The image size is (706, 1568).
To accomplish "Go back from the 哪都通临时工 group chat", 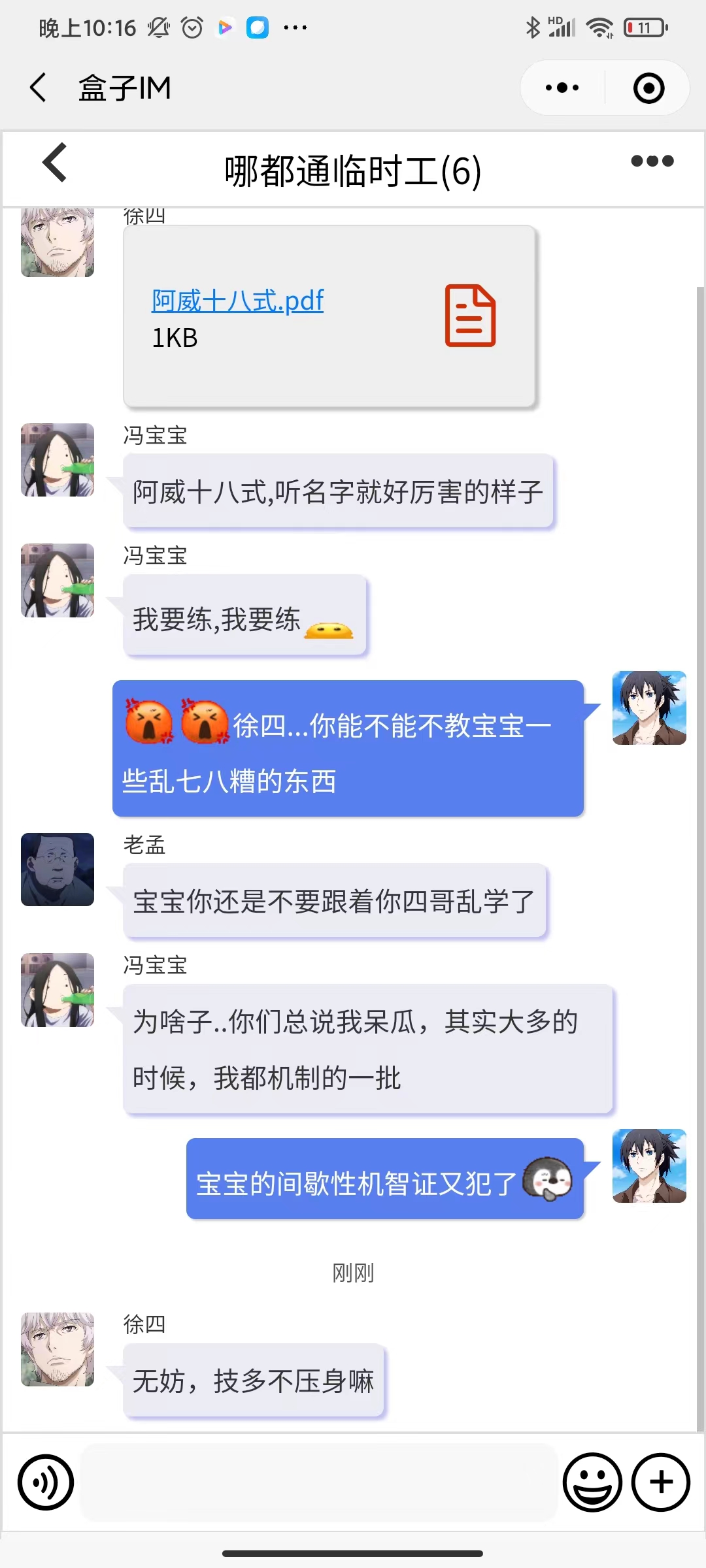I will point(55,162).
